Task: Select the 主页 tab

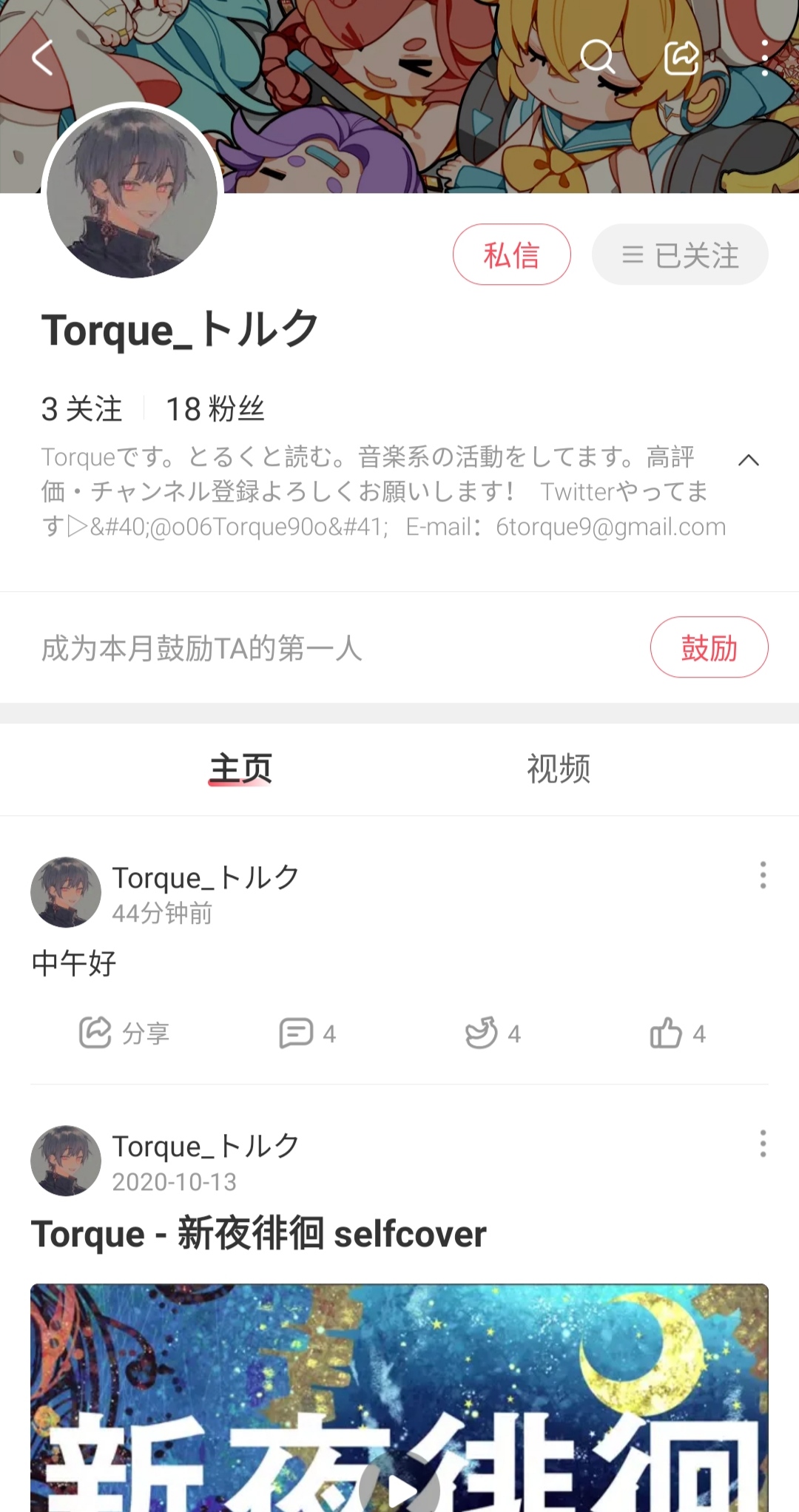Action: click(x=241, y=769)
